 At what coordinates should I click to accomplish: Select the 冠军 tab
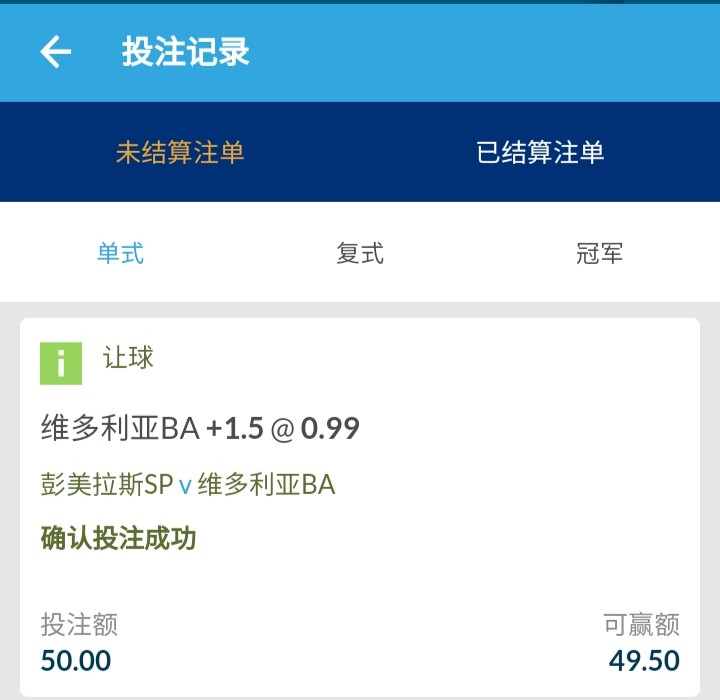[x=600, y=253]
